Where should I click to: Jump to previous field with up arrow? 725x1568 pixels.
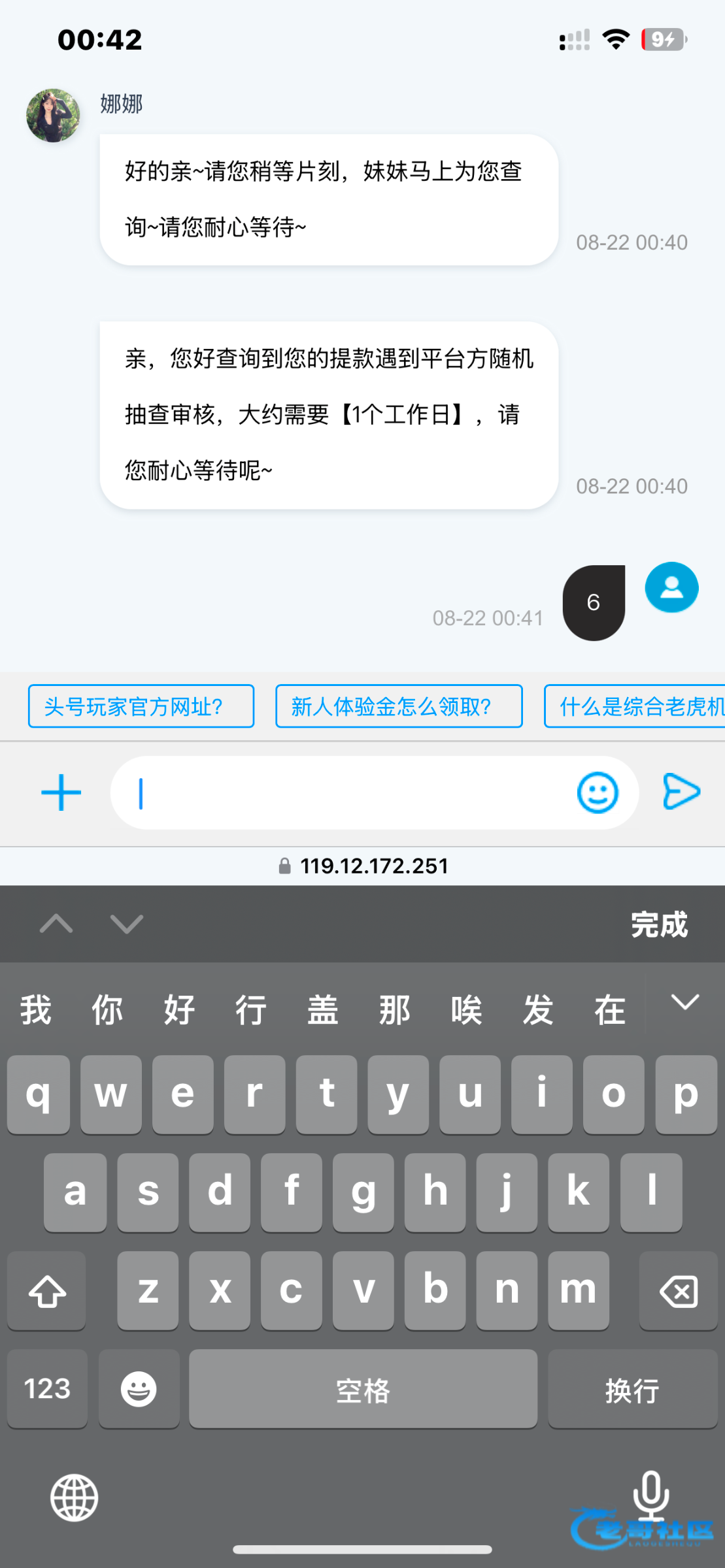[56, 924]
